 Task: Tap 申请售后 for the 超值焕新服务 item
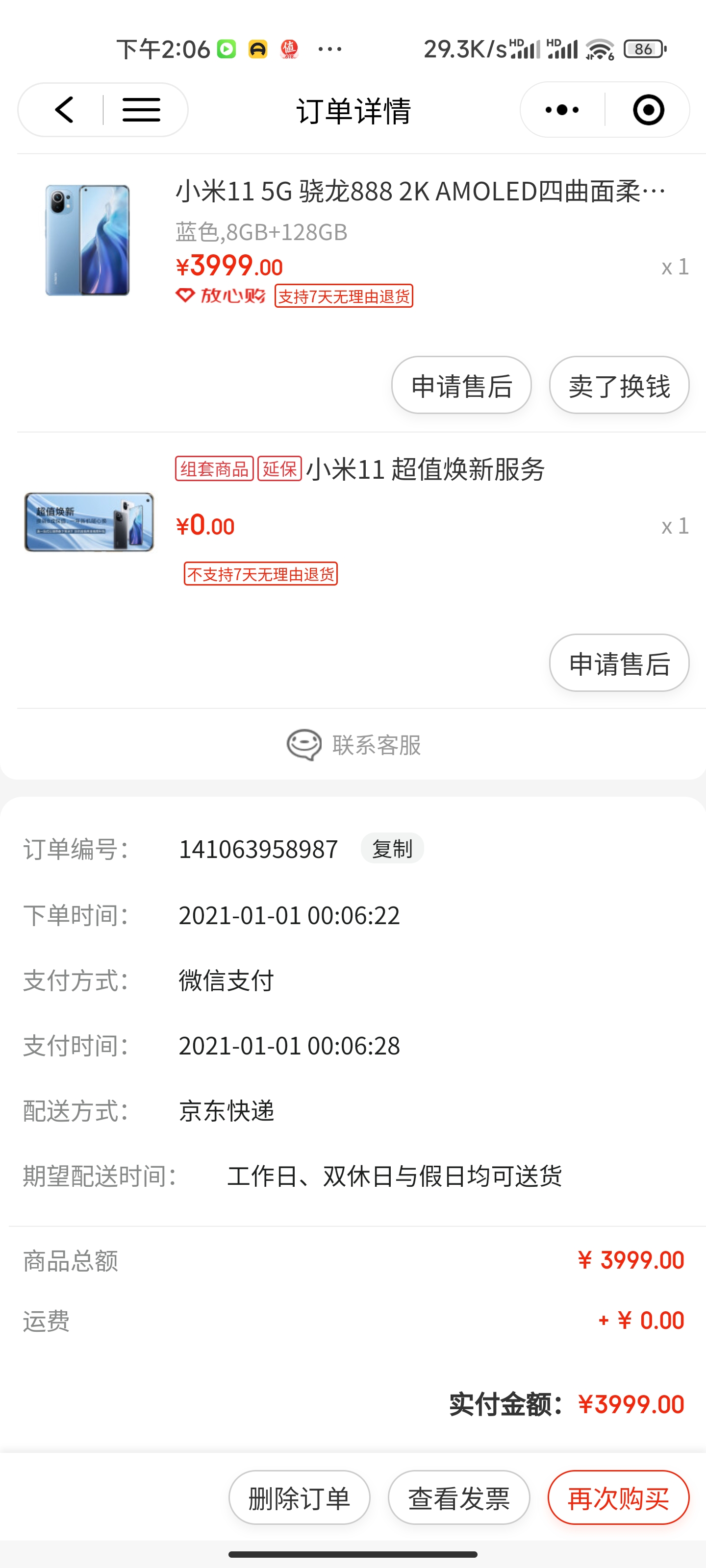[x=619, y=663]
